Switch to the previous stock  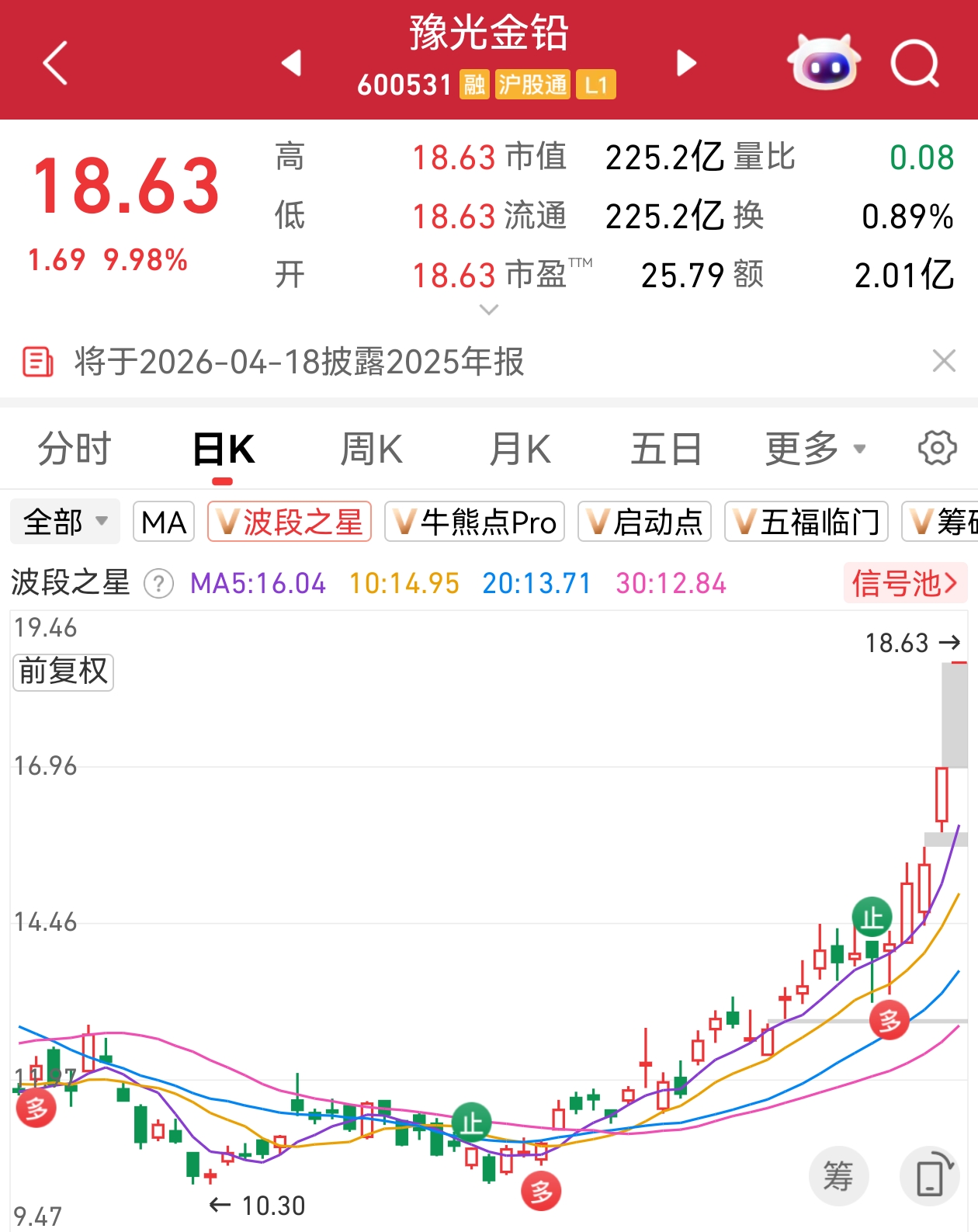click(x=292, y=63)
